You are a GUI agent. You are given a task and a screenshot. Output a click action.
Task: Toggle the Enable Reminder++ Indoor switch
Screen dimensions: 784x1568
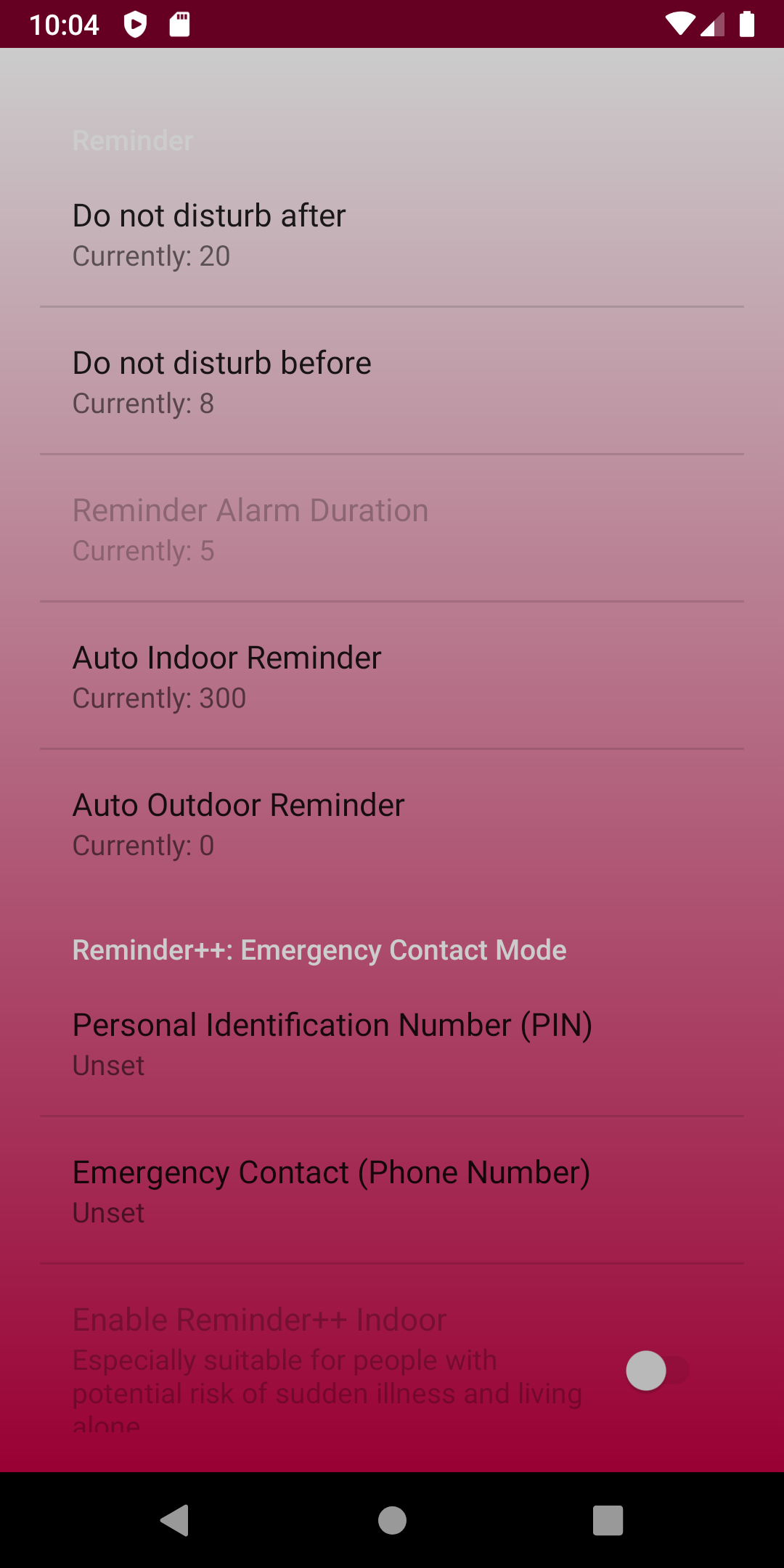(656, 1371)
